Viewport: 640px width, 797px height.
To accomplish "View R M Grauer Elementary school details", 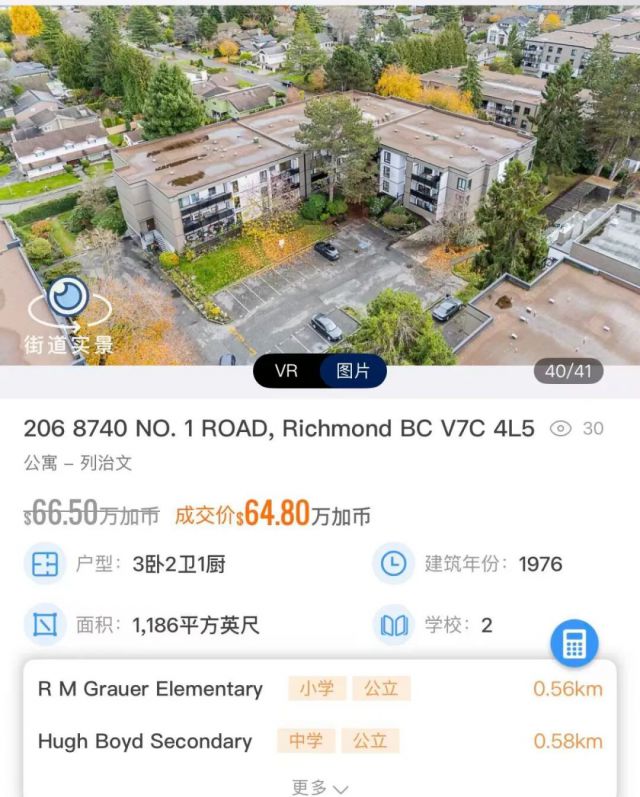I will pos(150,689).
